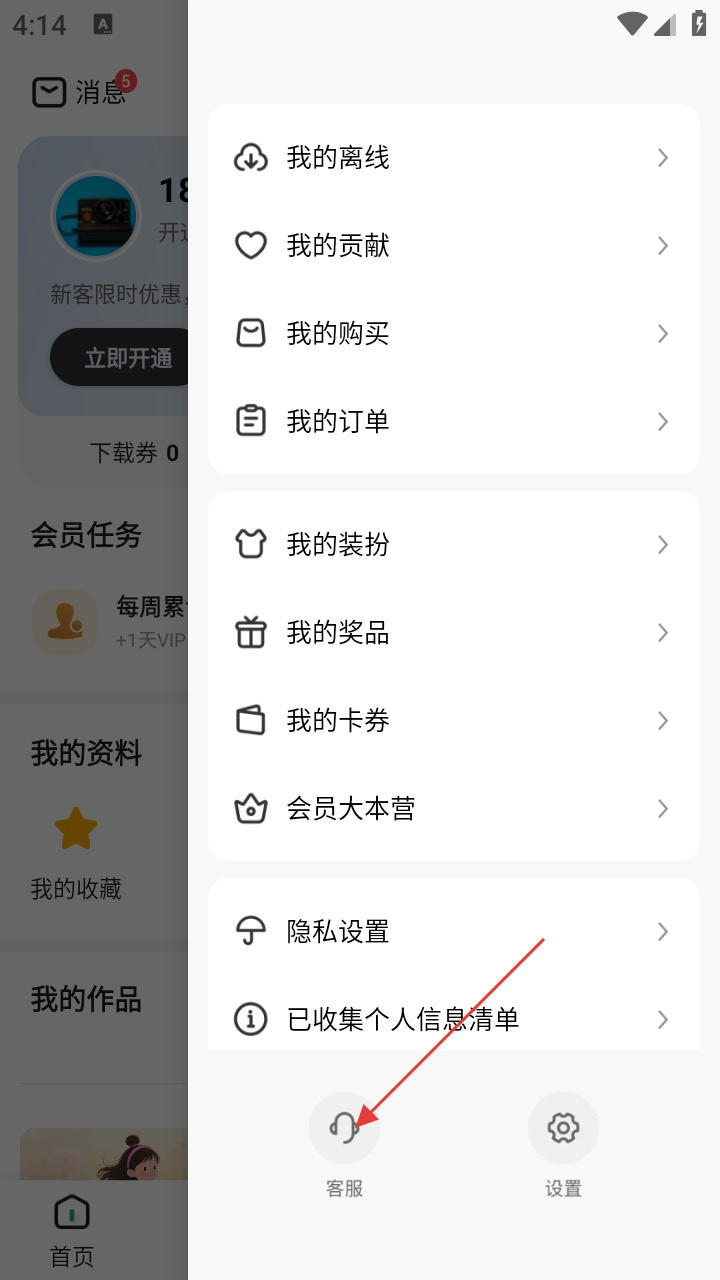The image size is (720, 1280).
Task: View 已收集个人信息清单
Action: (x=452, y=1019)
